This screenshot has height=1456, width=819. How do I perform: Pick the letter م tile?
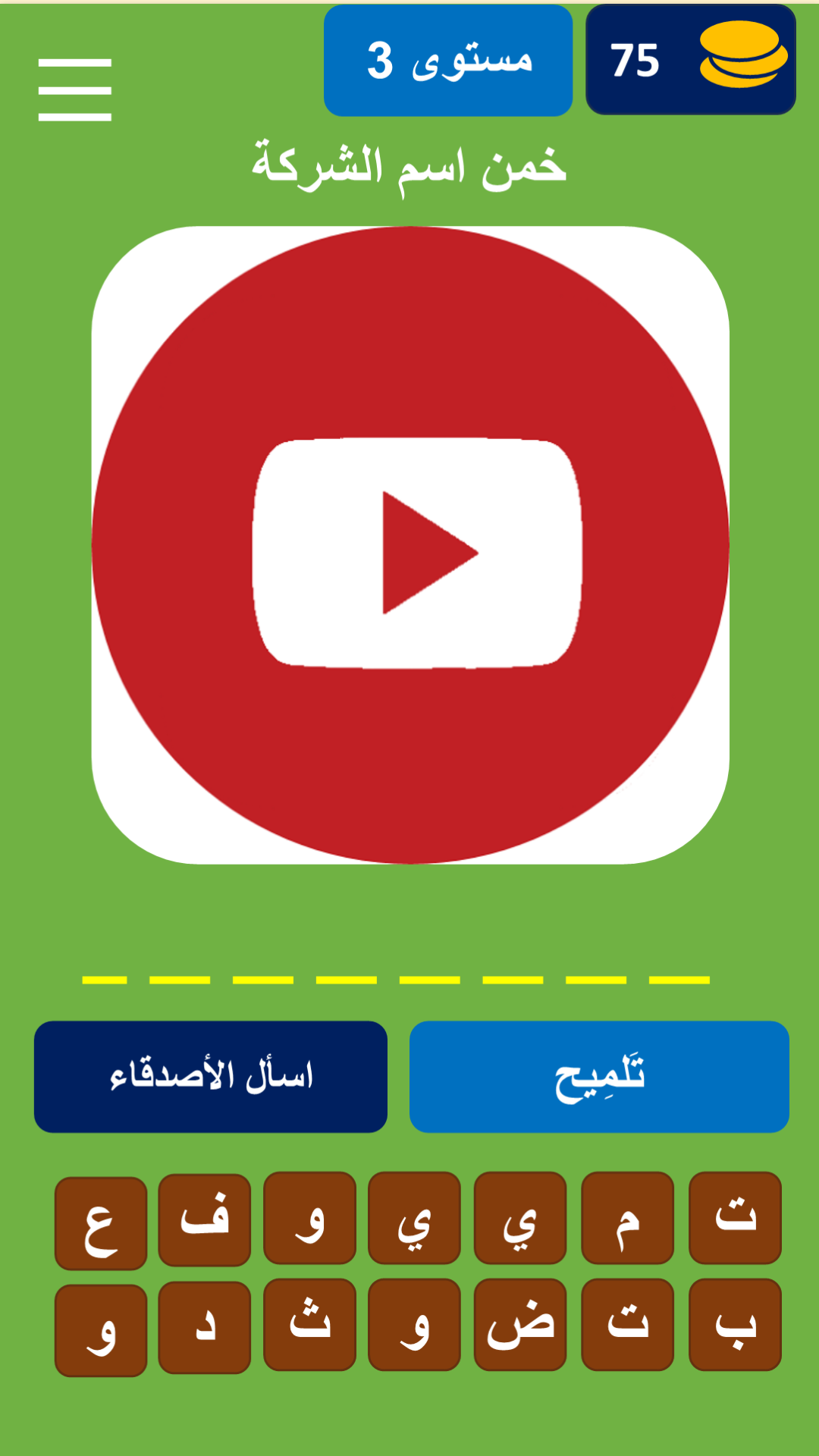[628, 1219]
